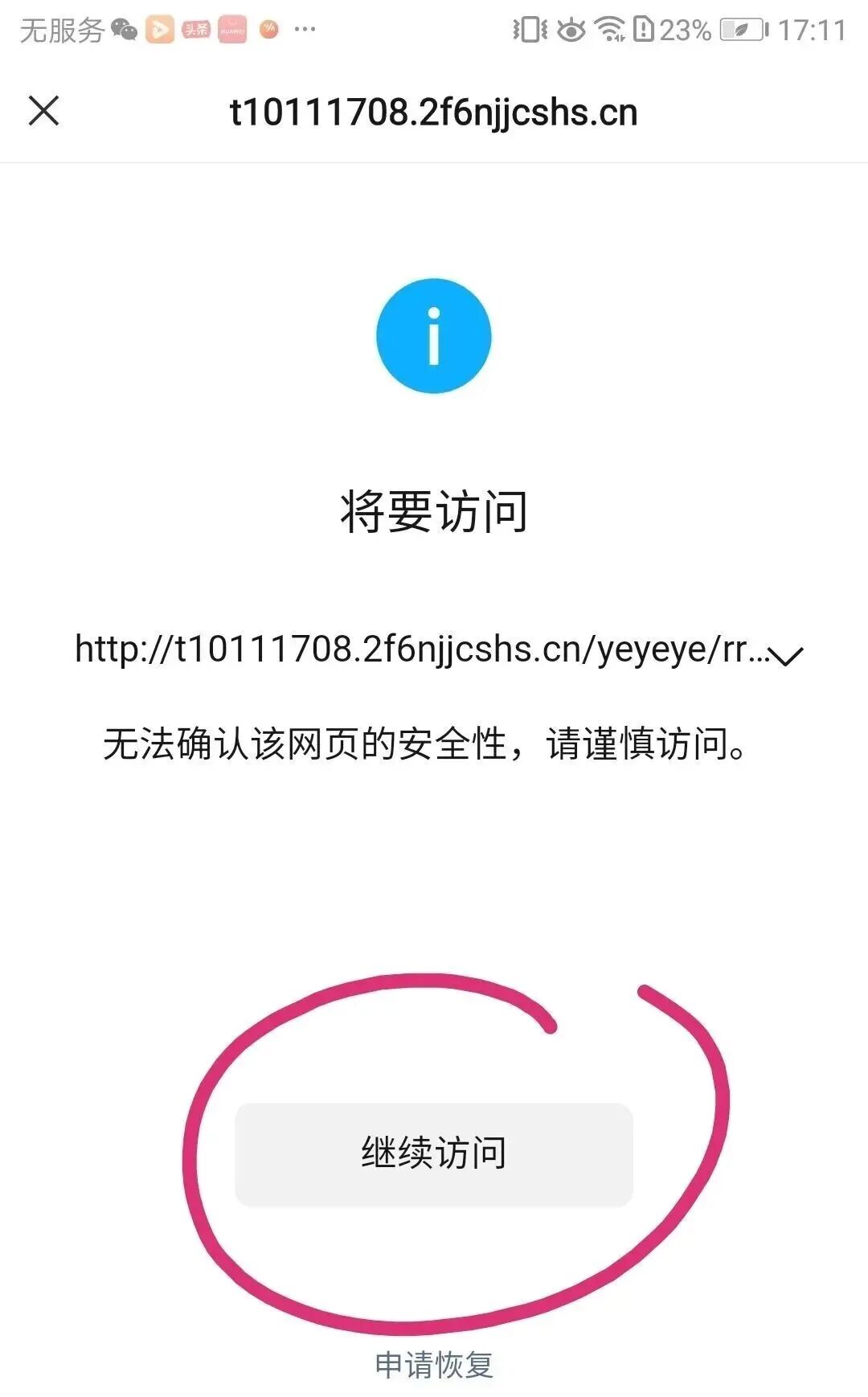Expand the full URL with the chevron
Screen dimensions: 868x1397
click(787, 655)
